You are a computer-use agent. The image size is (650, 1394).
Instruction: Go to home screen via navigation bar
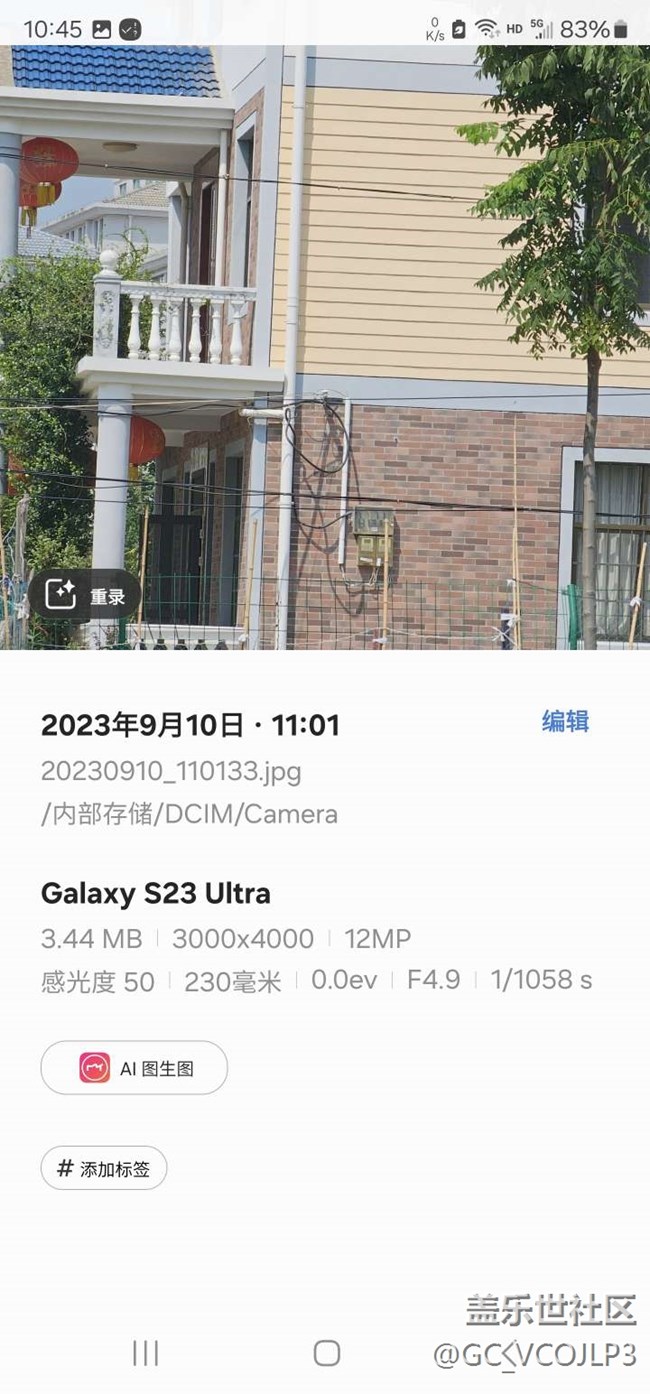(x=326, y=1353)
